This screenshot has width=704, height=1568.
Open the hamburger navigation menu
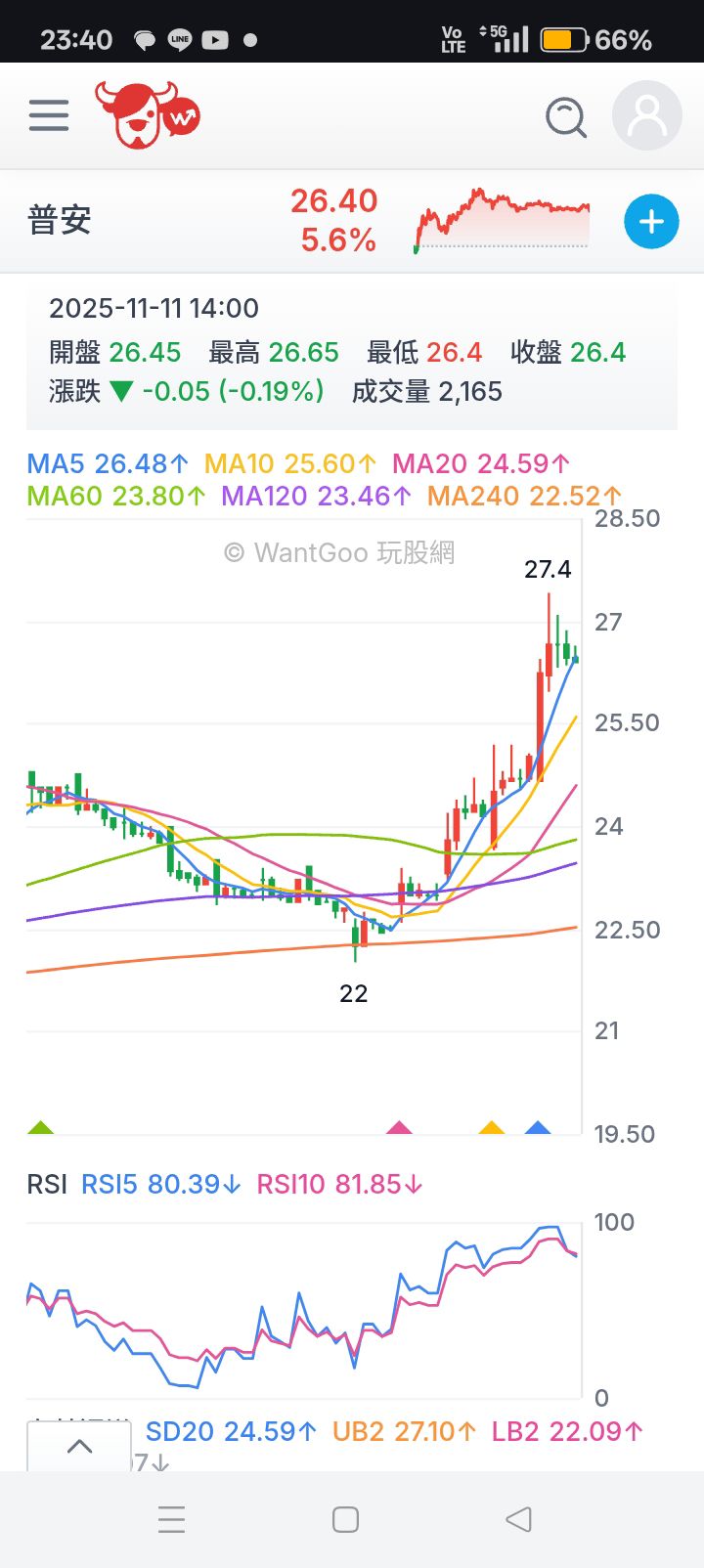click(49, 114)
